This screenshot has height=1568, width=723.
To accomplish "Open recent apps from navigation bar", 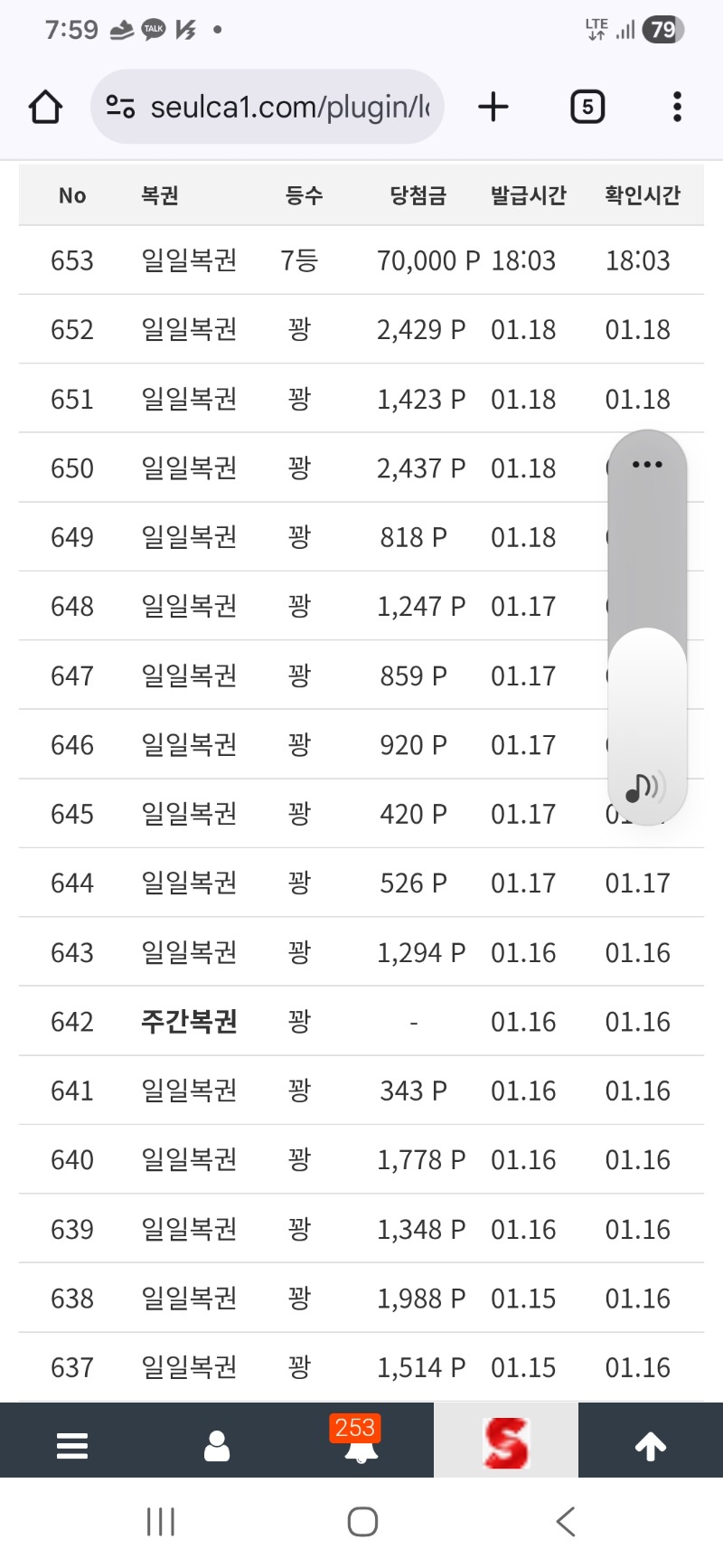I will [161, 1521].
